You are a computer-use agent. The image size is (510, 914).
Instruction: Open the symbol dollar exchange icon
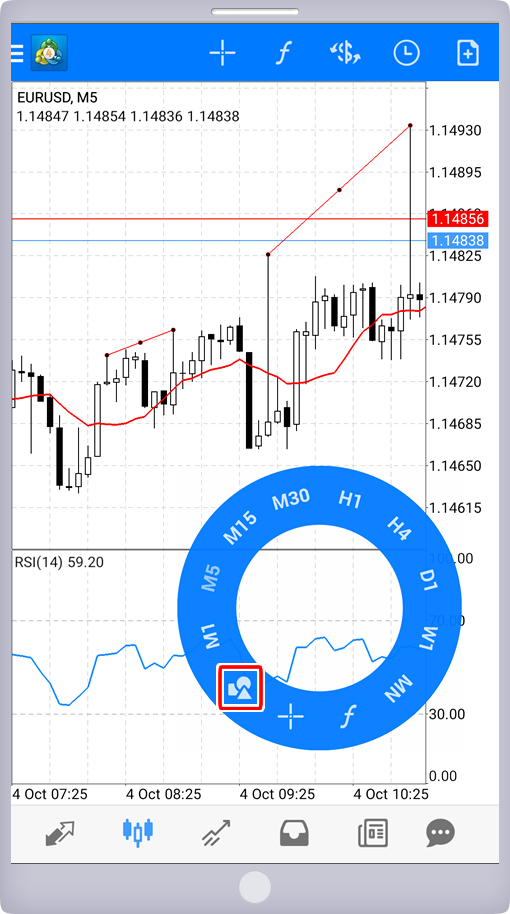pyautogui.click(x=344, y=54)
